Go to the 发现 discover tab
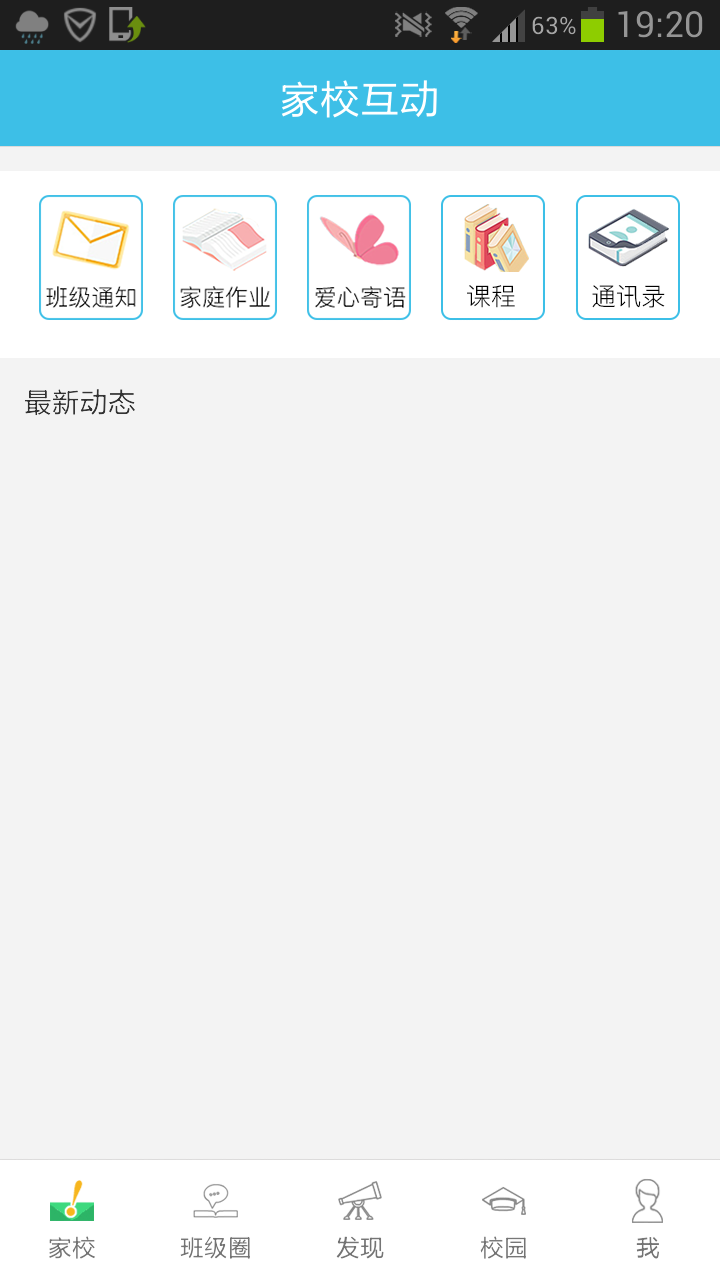The height and width of the screenshot is (1280, 720). 360,1220
